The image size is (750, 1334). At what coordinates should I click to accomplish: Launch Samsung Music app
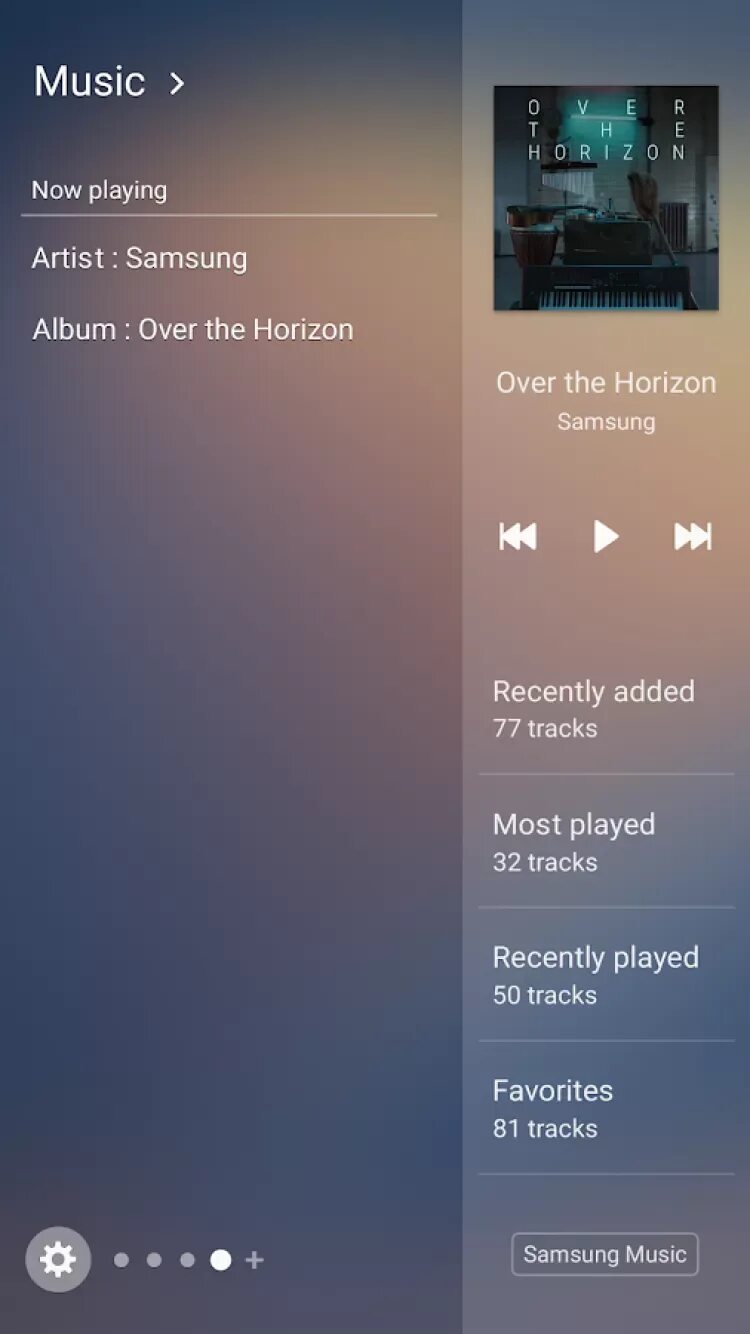[605, 1254]
